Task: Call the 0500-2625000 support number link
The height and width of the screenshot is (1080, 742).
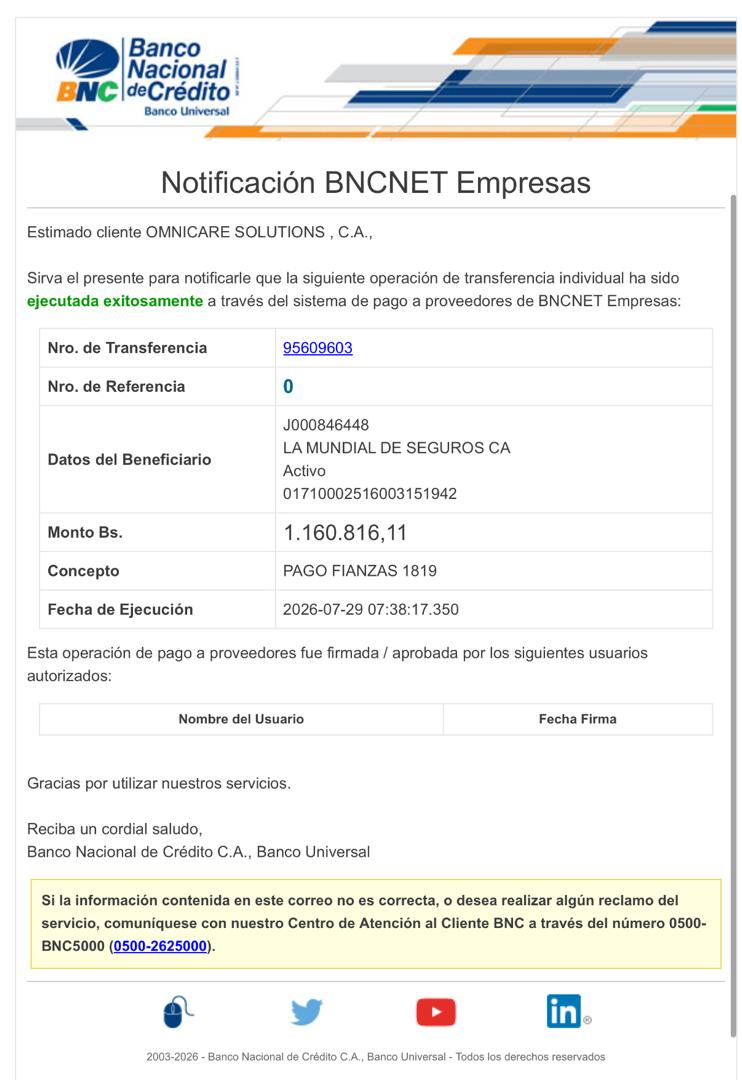Action: [x=160, y=946]
